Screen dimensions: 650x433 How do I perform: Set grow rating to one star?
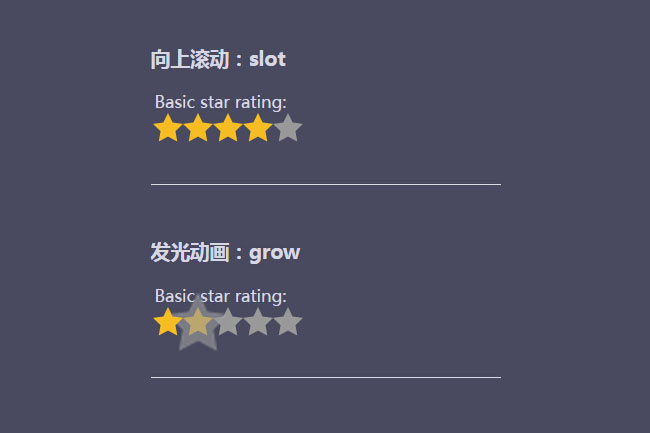(x=167, y=323)
